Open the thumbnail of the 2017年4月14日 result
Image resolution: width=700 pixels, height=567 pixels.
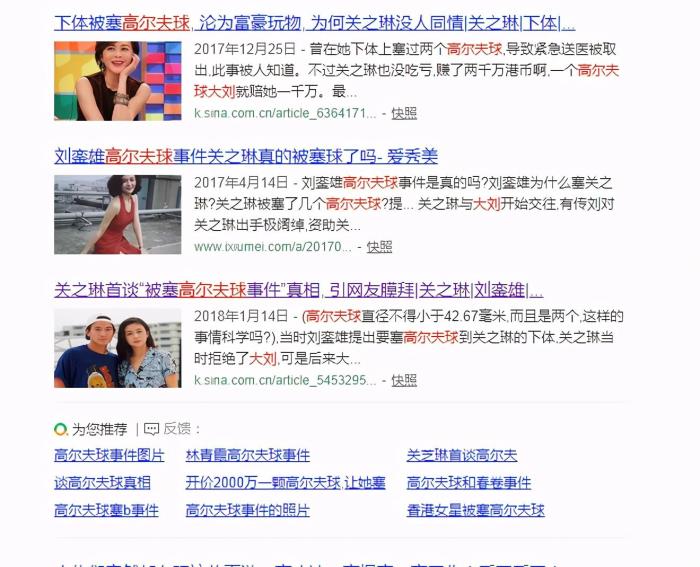coord(116,214)
